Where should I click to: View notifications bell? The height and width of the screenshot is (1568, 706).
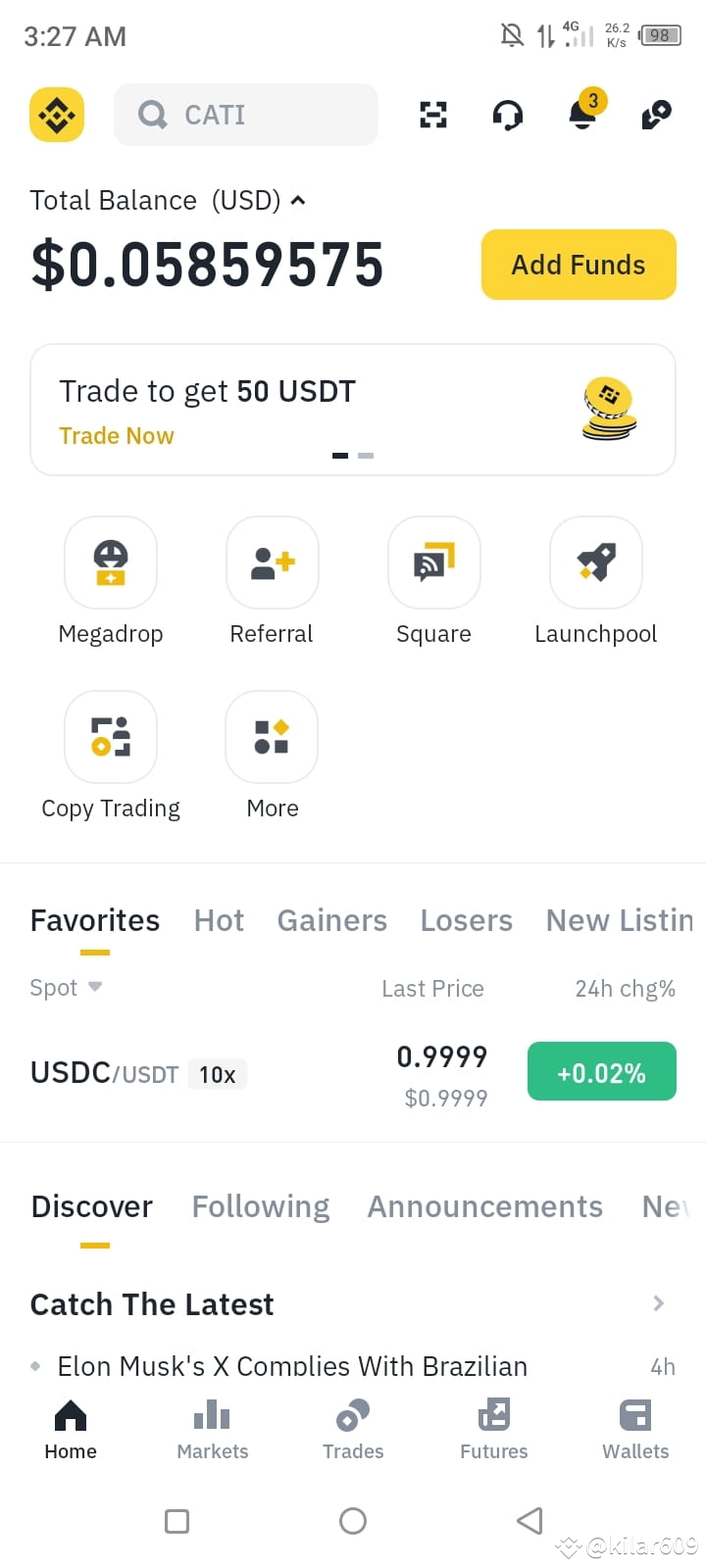click(x=582, y=115)
